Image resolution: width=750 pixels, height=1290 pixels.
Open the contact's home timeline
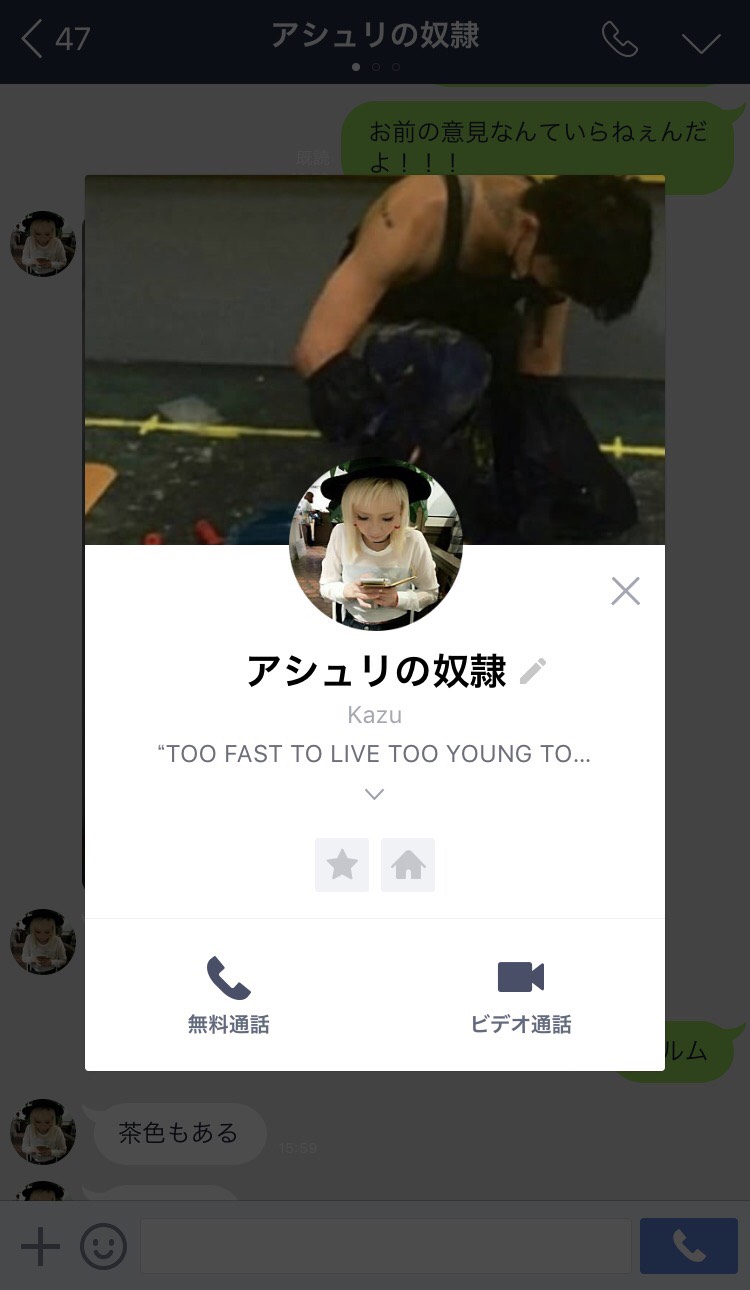tap(408, 865)
